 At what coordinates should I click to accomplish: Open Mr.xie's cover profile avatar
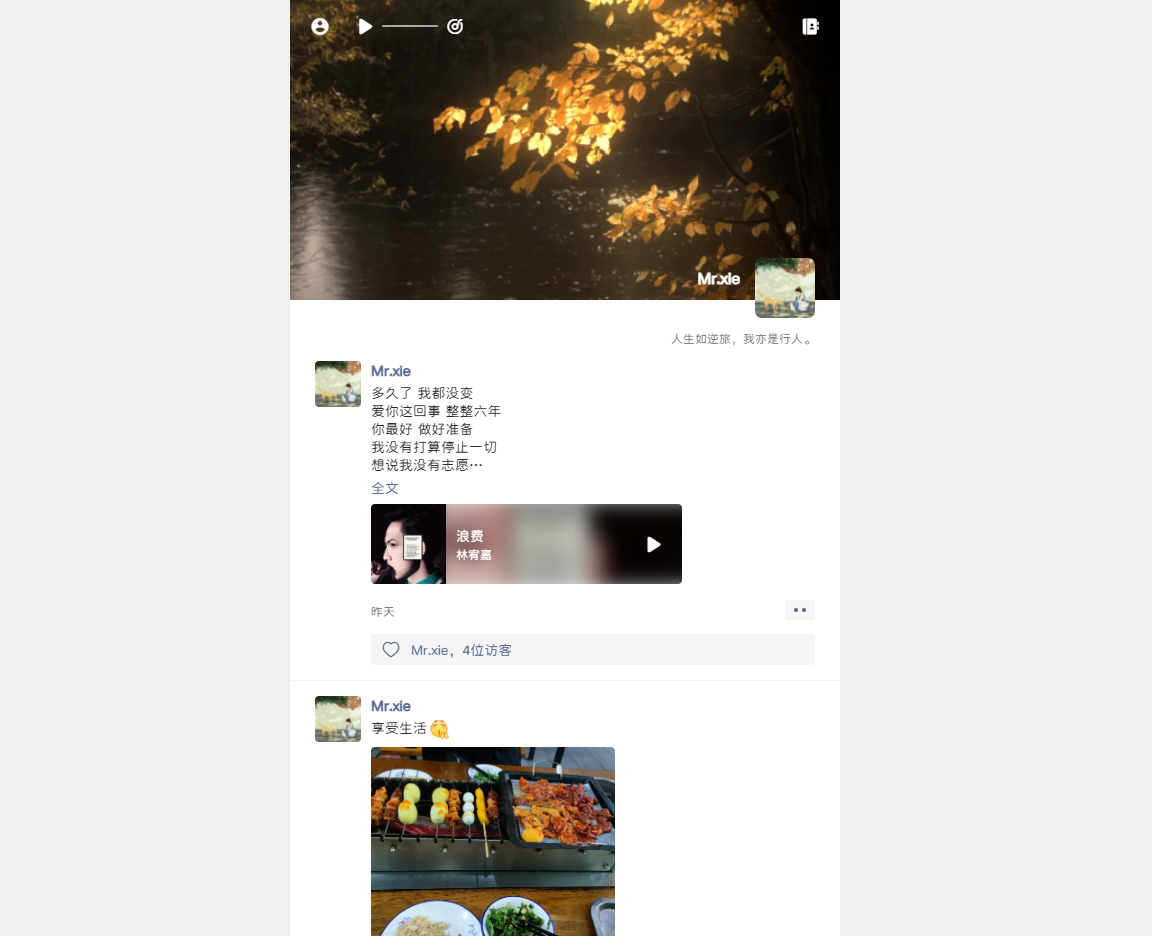click(x=785, y=288)
